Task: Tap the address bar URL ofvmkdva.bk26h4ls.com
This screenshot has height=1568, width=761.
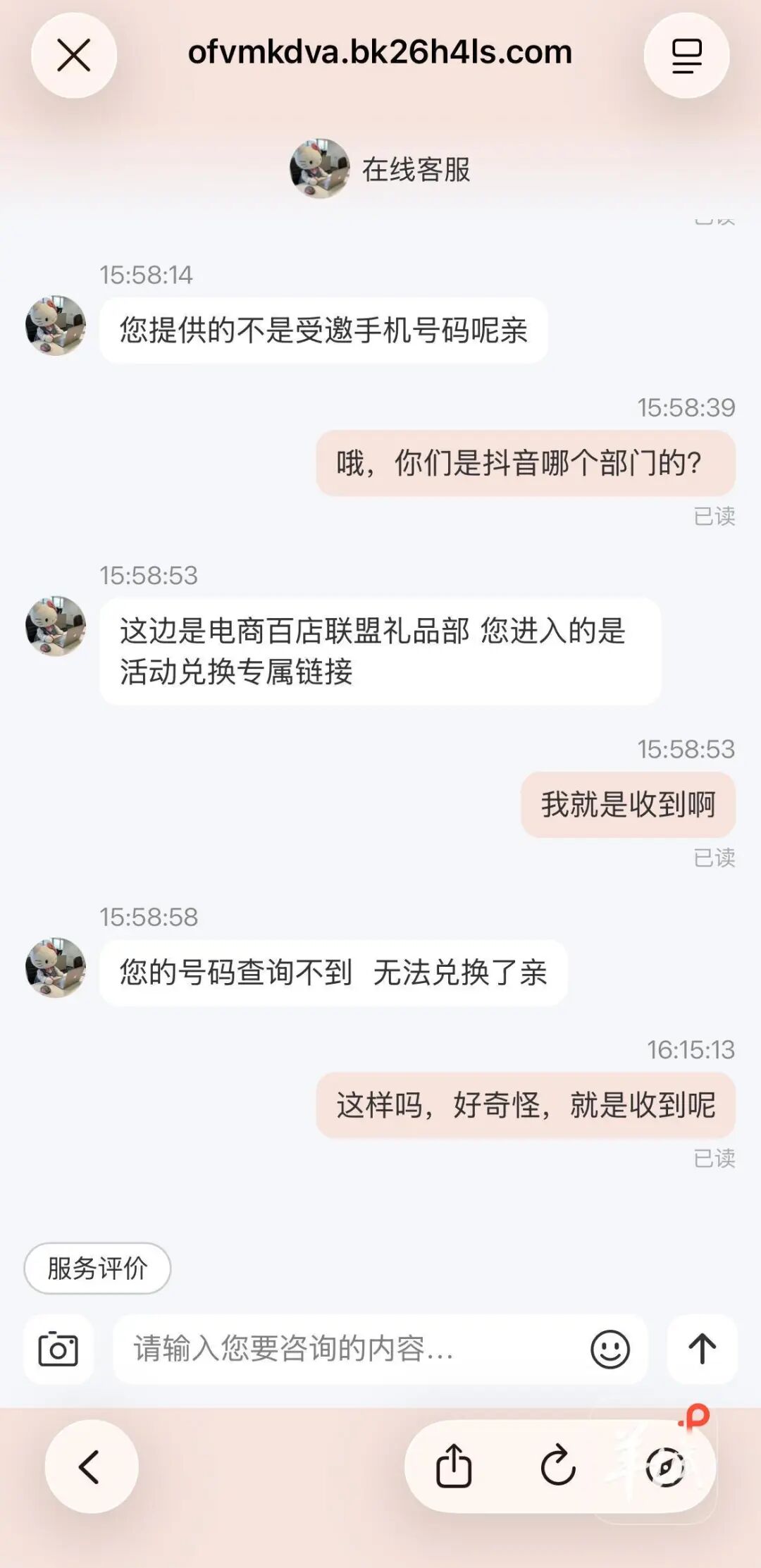Action: tap(380, 52)
